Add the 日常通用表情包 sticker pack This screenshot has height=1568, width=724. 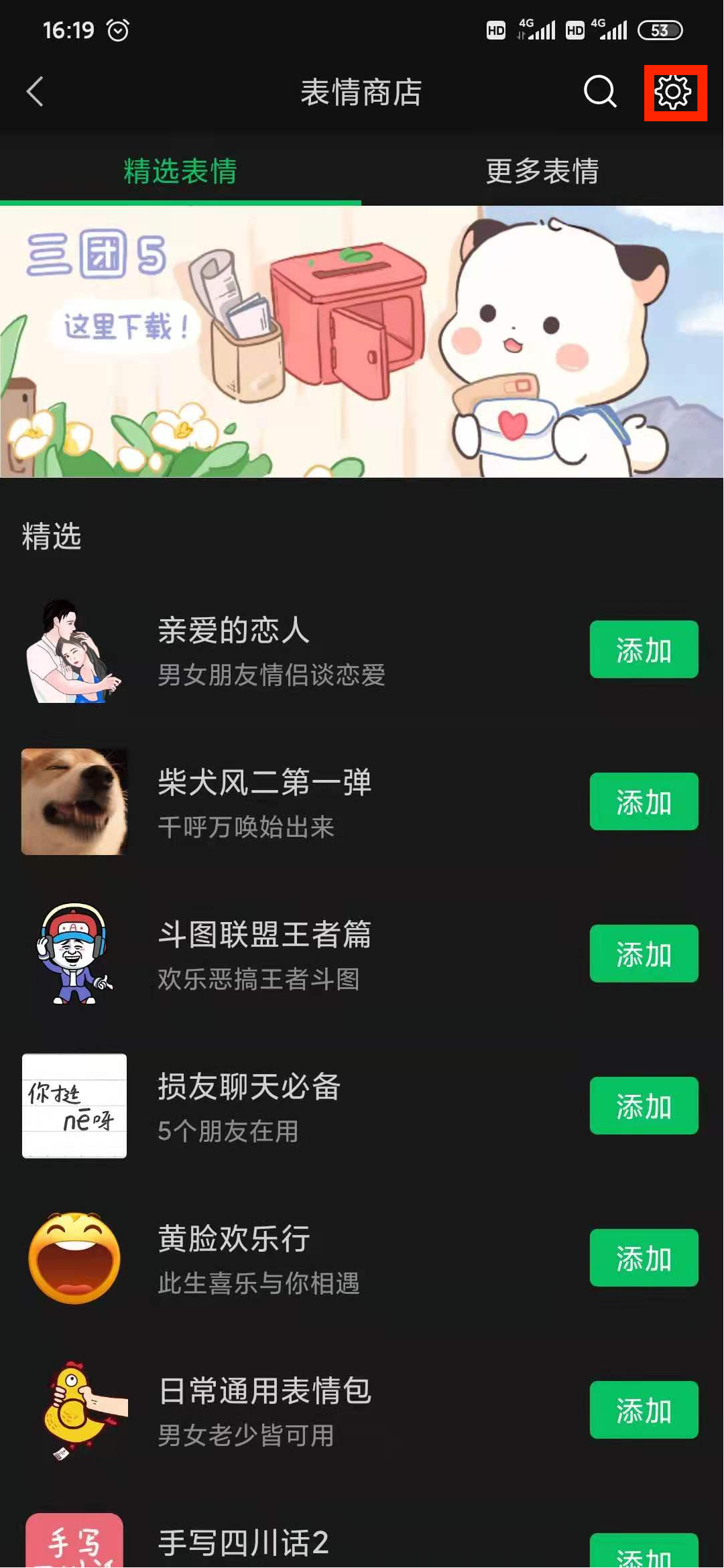[644, 1411]
